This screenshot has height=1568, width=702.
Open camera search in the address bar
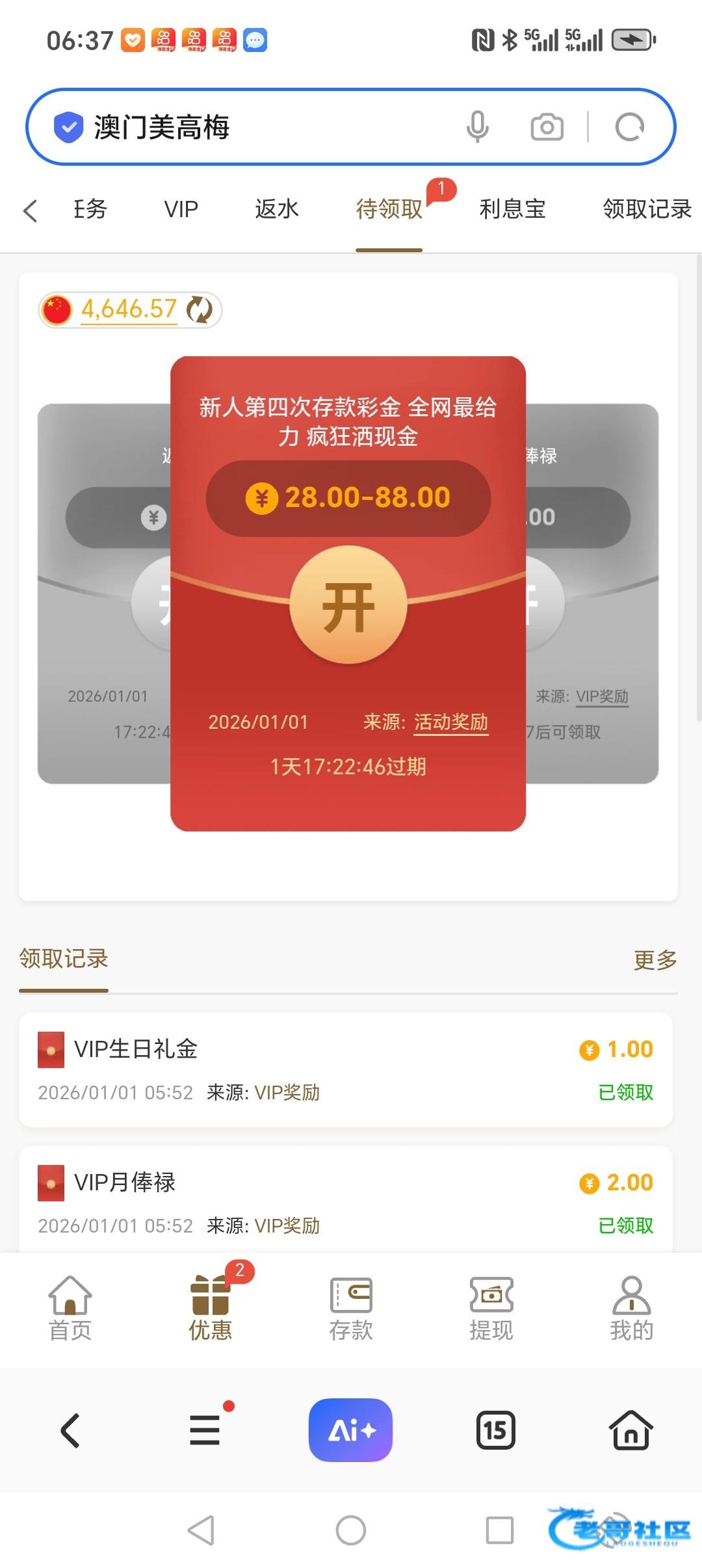[x=547, y=127]
